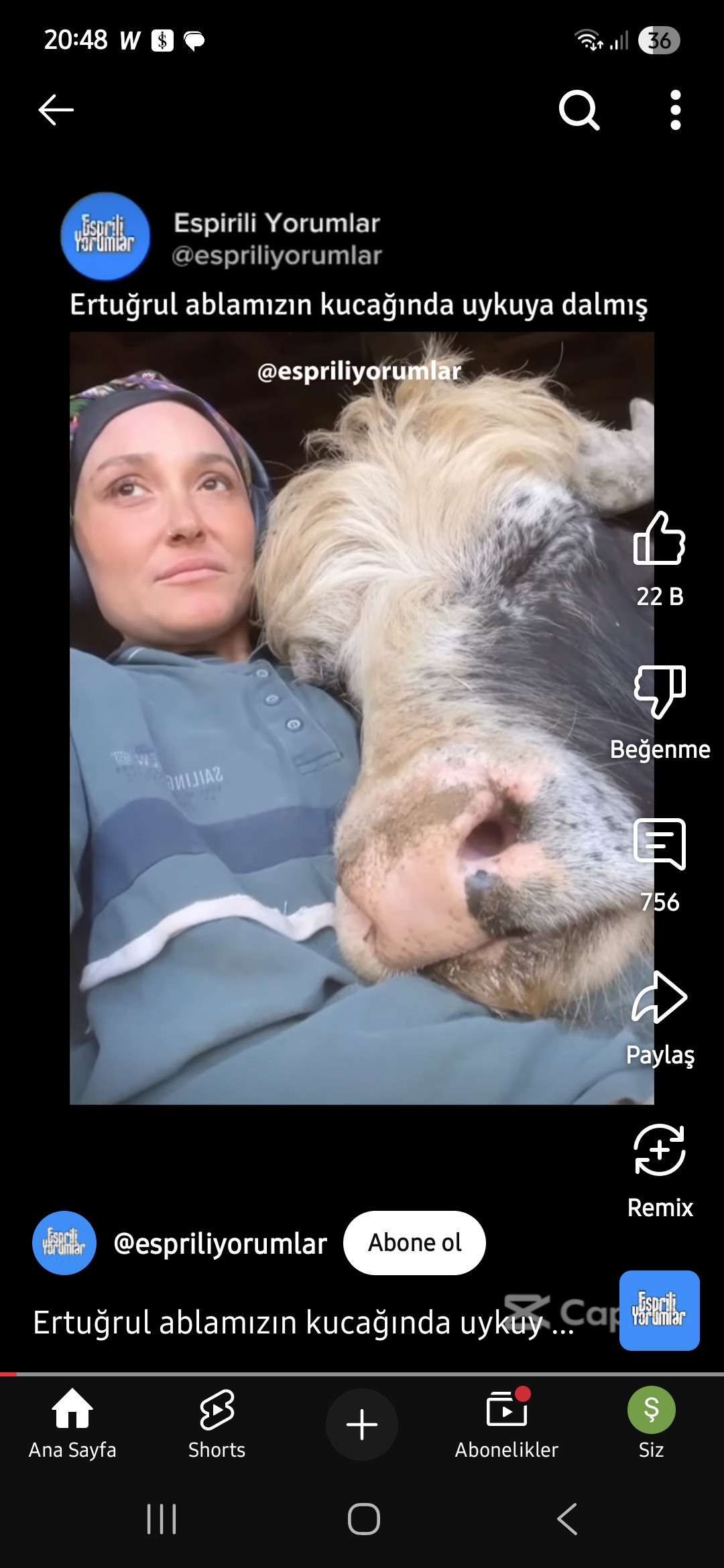Open the comments with 756 replies

pyautogui.click(x=660, y=844)
